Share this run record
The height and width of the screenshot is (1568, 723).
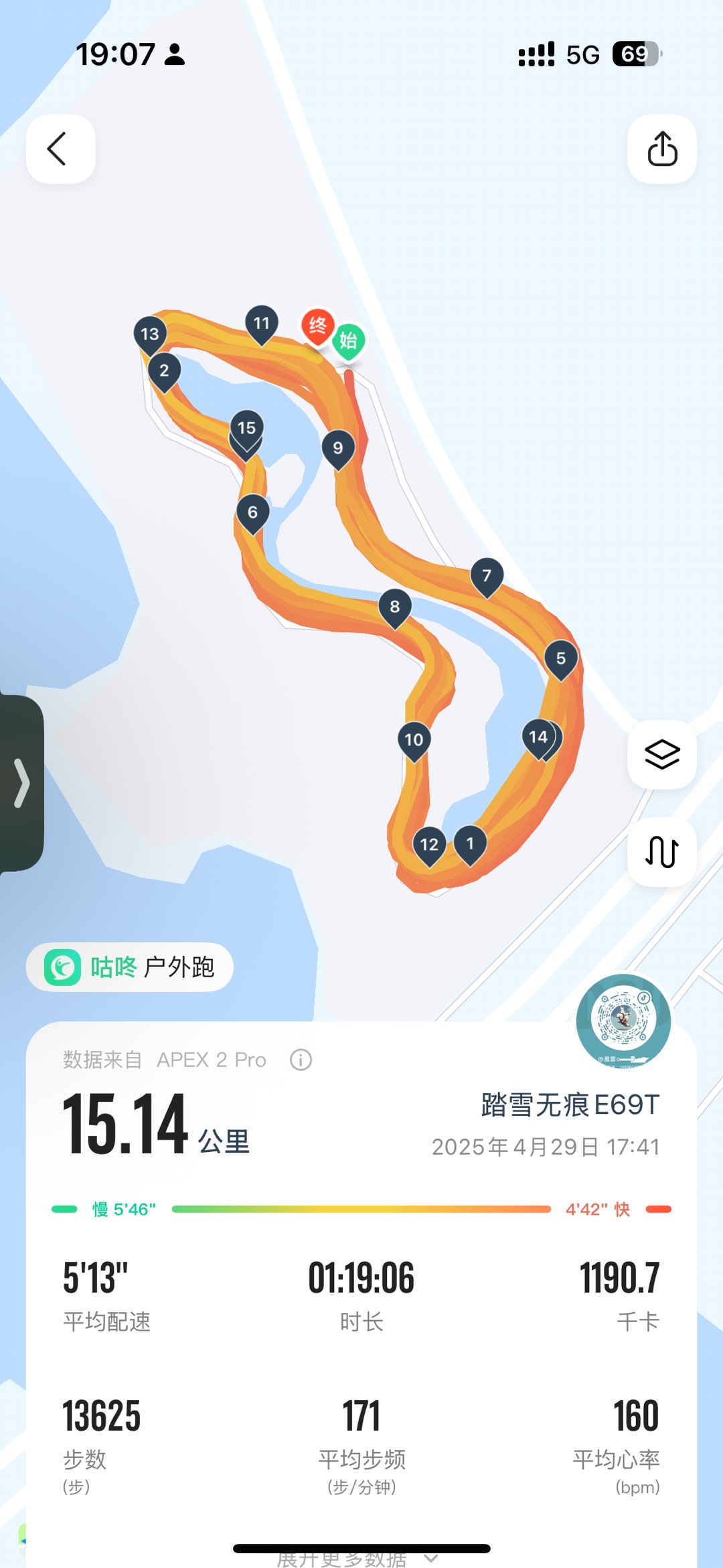pyautogui.click(x=661, y=149)
